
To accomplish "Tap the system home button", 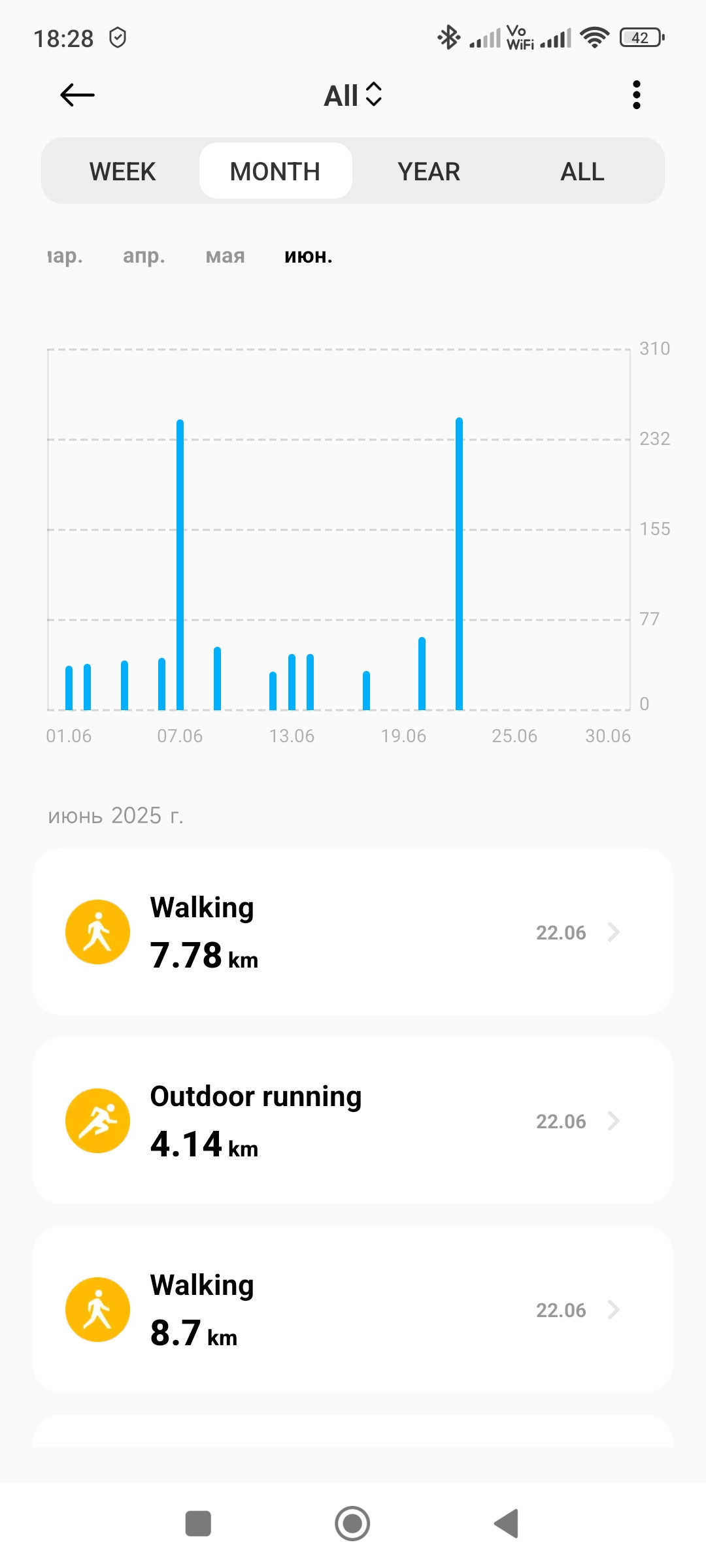I will pyautogui.click(x=352, y=1524).
